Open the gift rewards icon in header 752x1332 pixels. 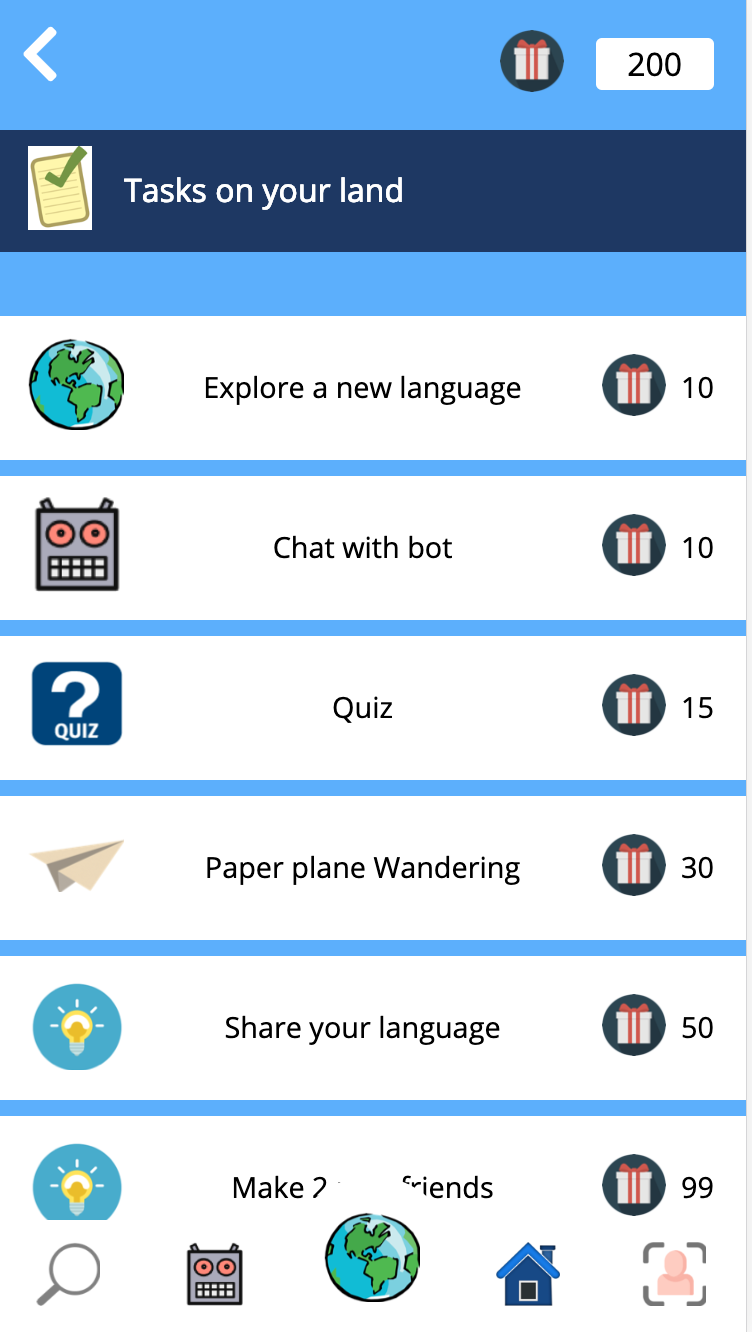[x=532, y=62]
